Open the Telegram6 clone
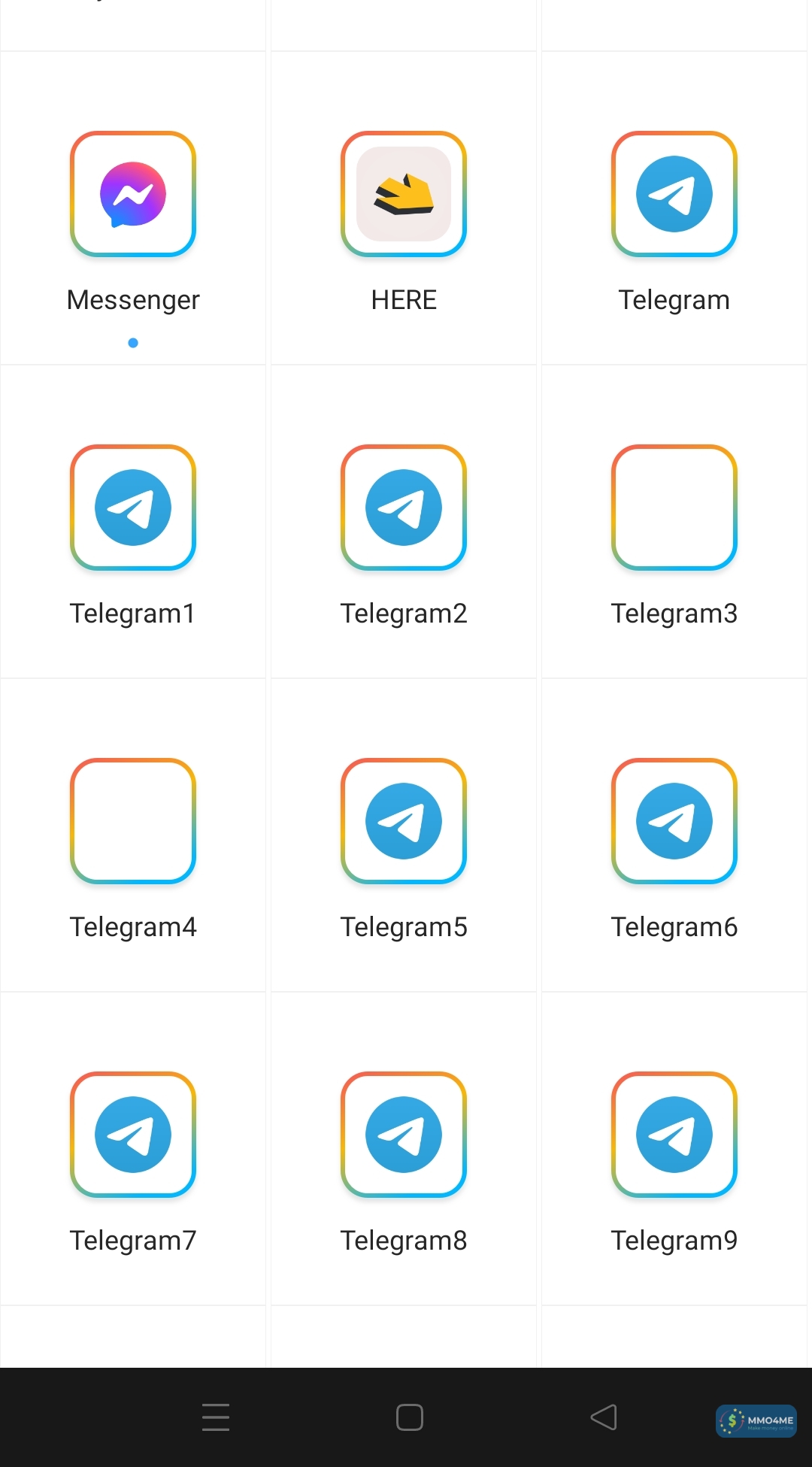This screenshot has width=812, height=1467. tap(674, 821)
